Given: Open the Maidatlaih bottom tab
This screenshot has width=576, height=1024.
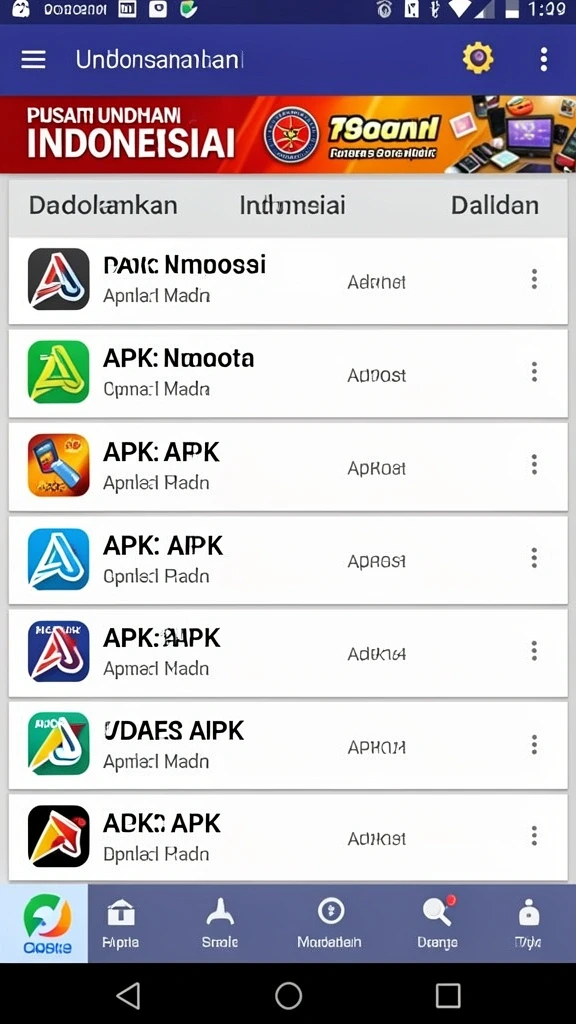Looking at the screenshot, I should click(x=329, y=923).
